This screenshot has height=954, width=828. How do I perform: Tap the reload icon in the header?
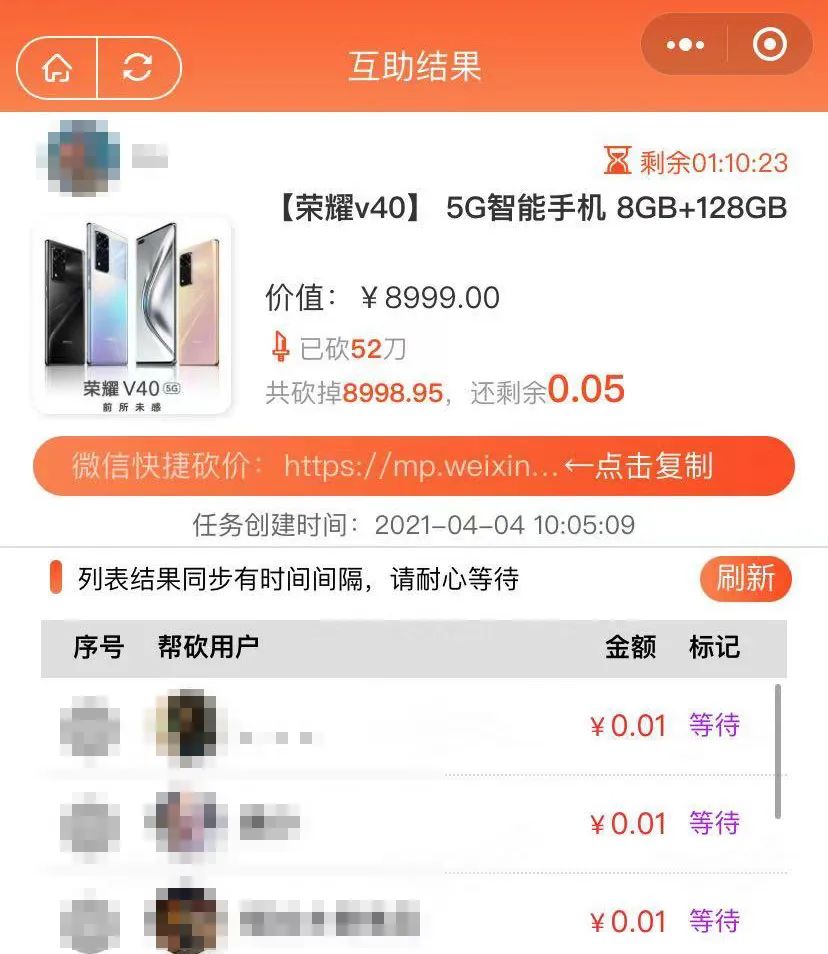tap(137, 68)
